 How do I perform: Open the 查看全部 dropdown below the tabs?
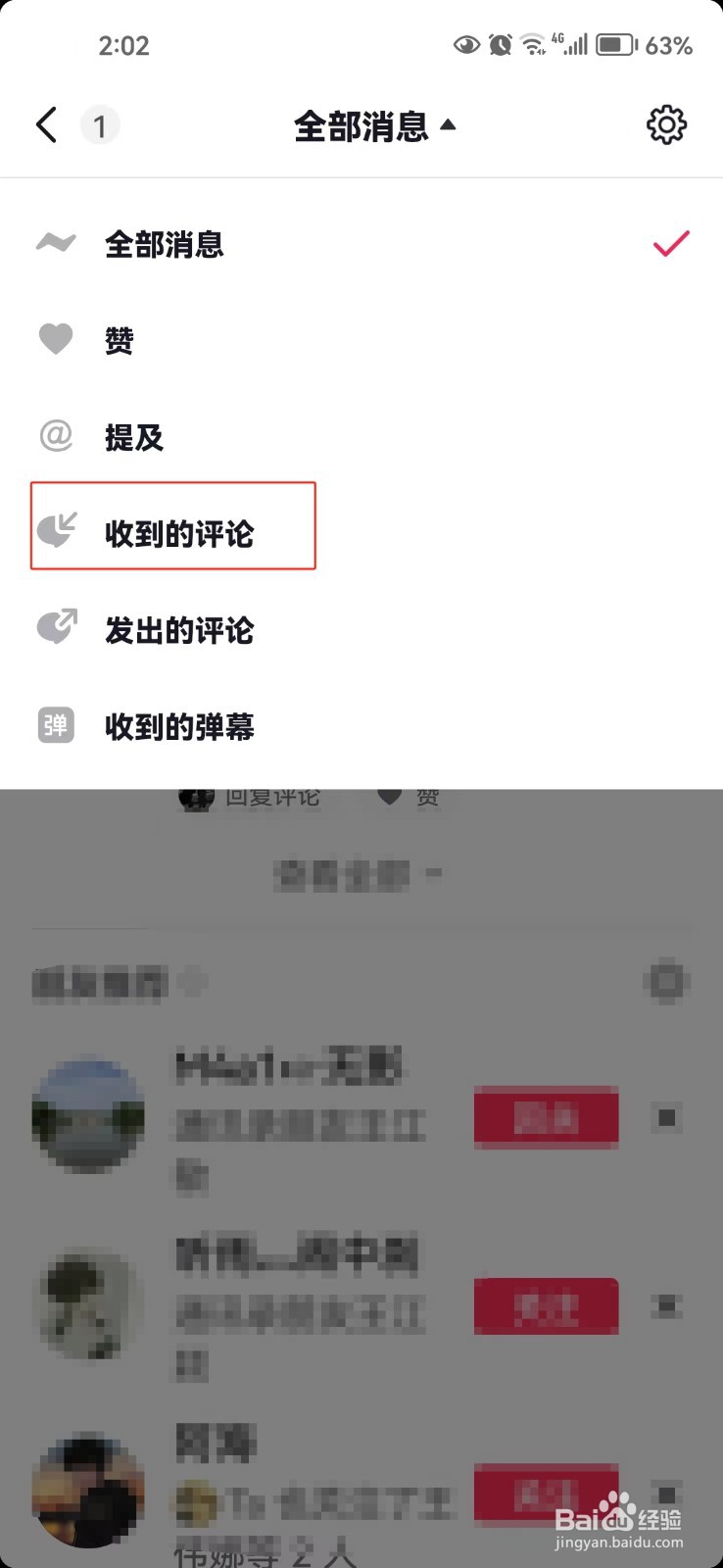(x=359, y=872)
